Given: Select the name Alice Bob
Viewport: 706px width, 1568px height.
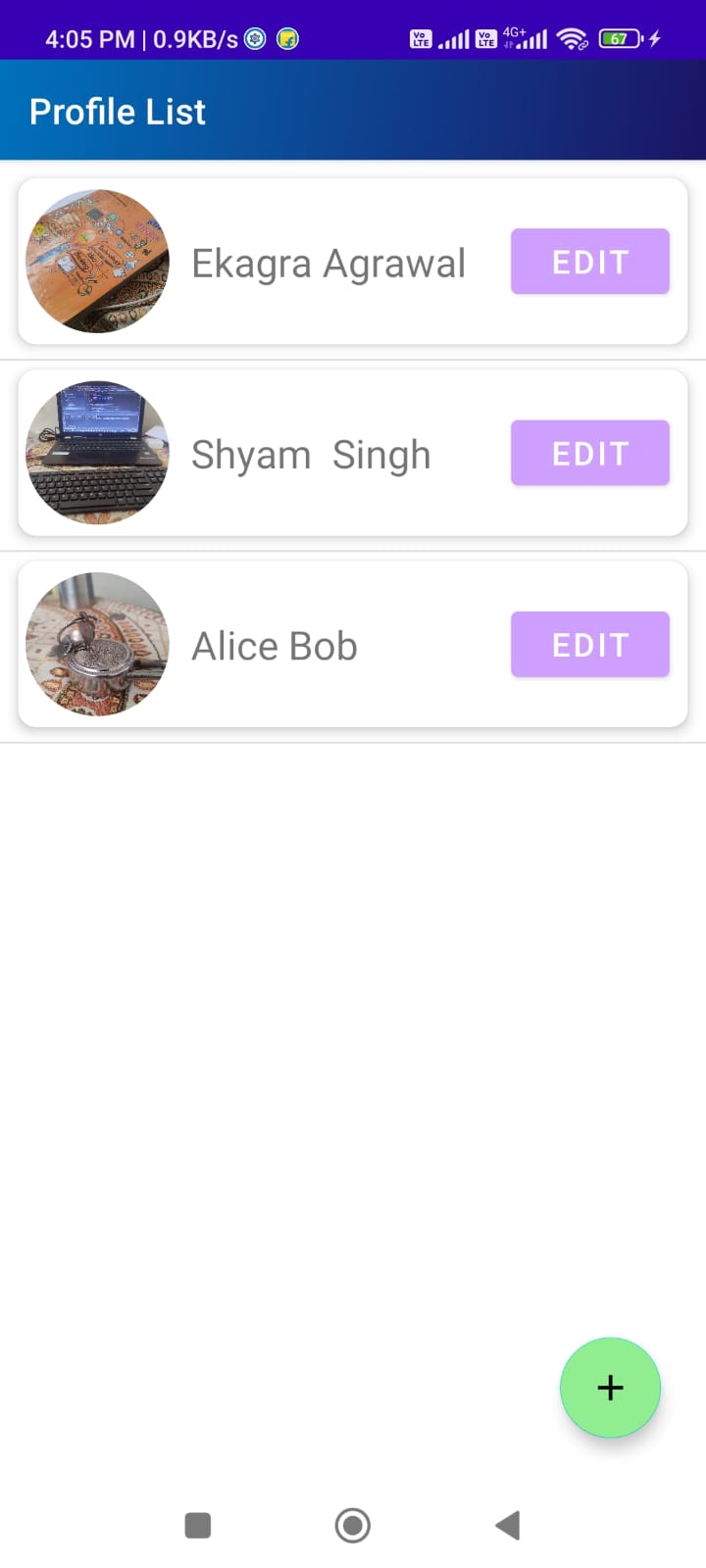Looking at the screenshot, I should pos(274,645).
